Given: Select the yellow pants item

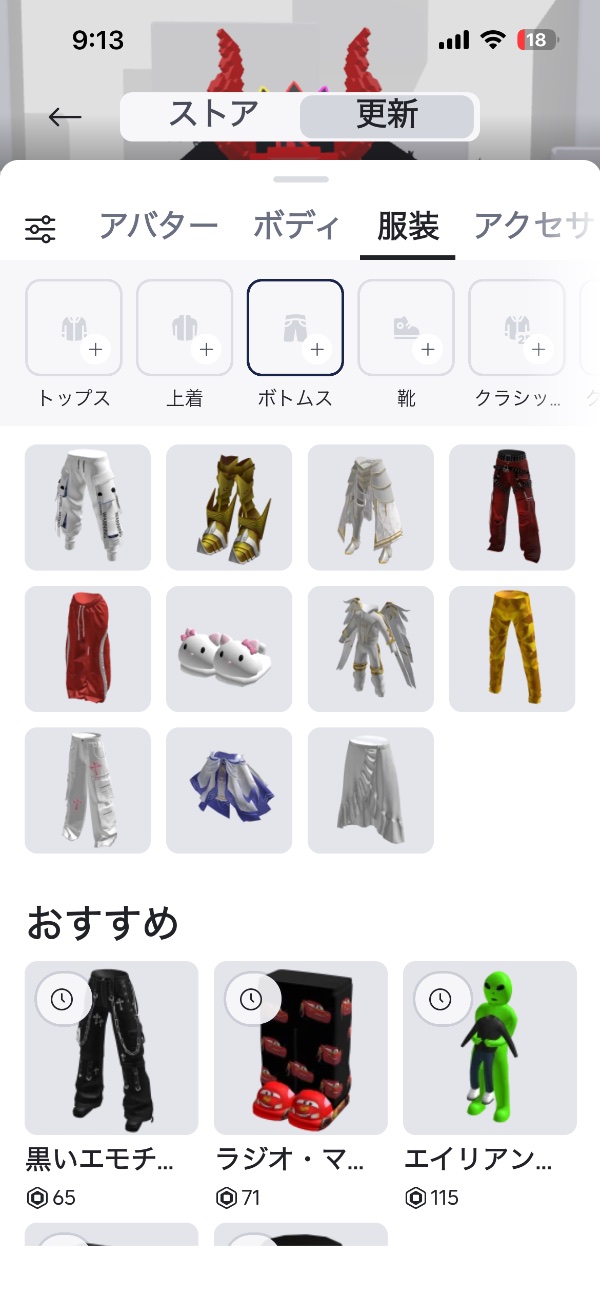Looking at the screenshot, I should [x=512, y=649].
